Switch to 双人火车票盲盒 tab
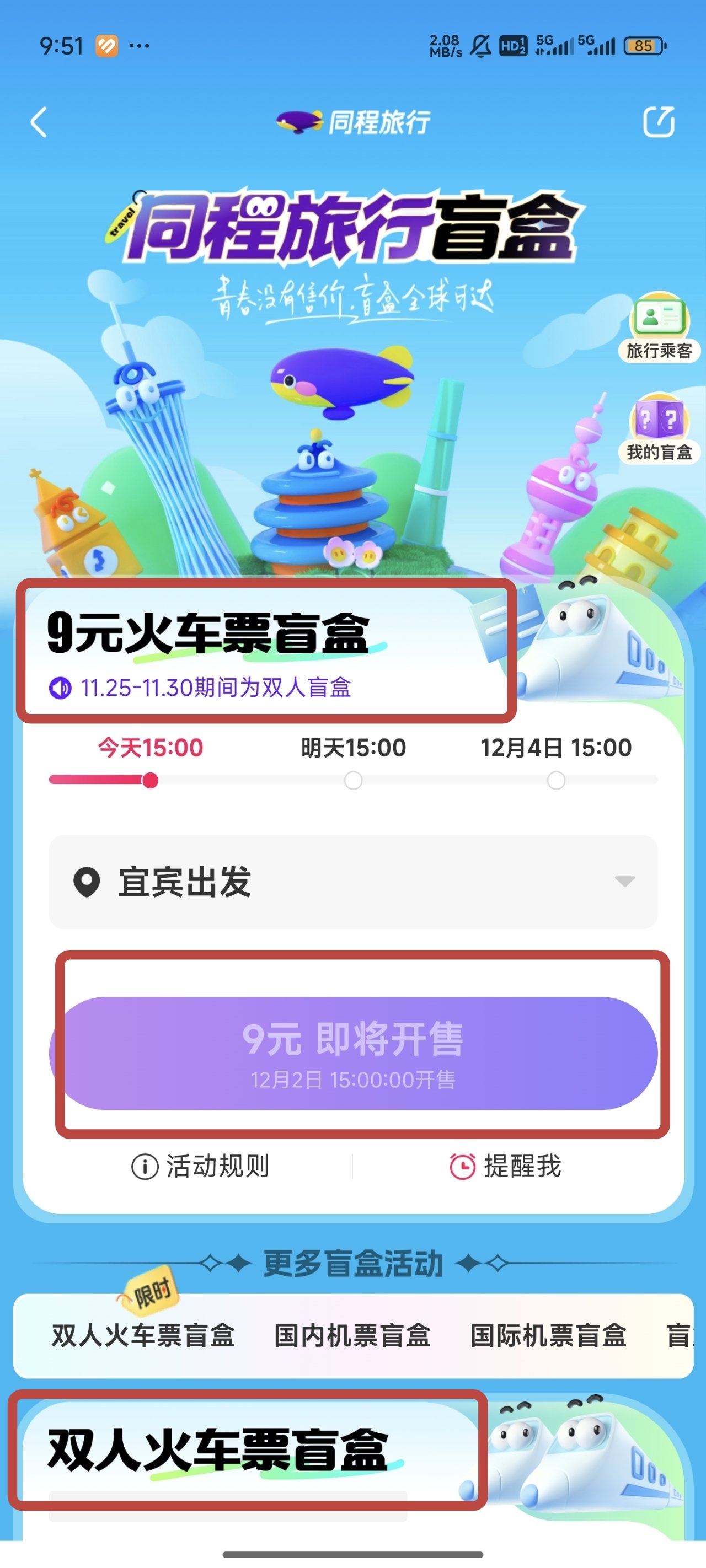 click(143, 1335)
